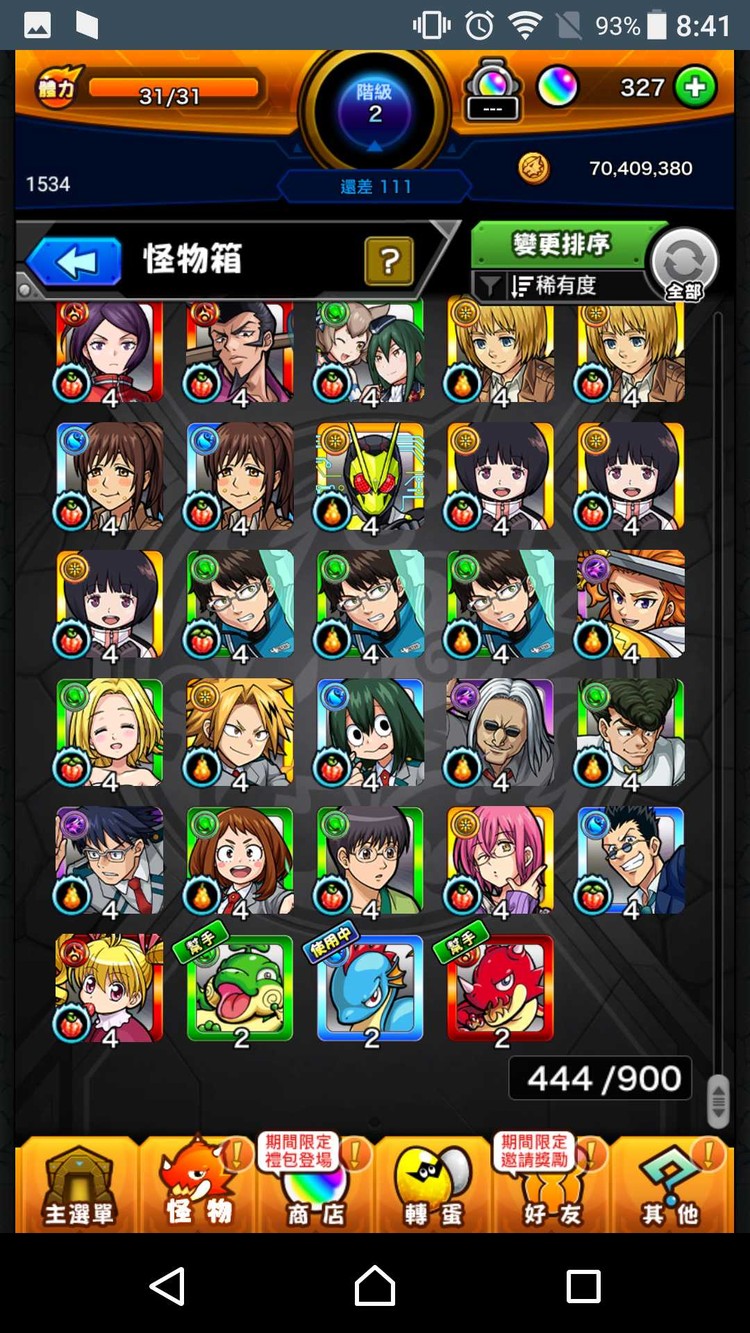The image size is (750, 1333).
Task: Open the 稀有度 sort filter
Action: tap(555, 286)
